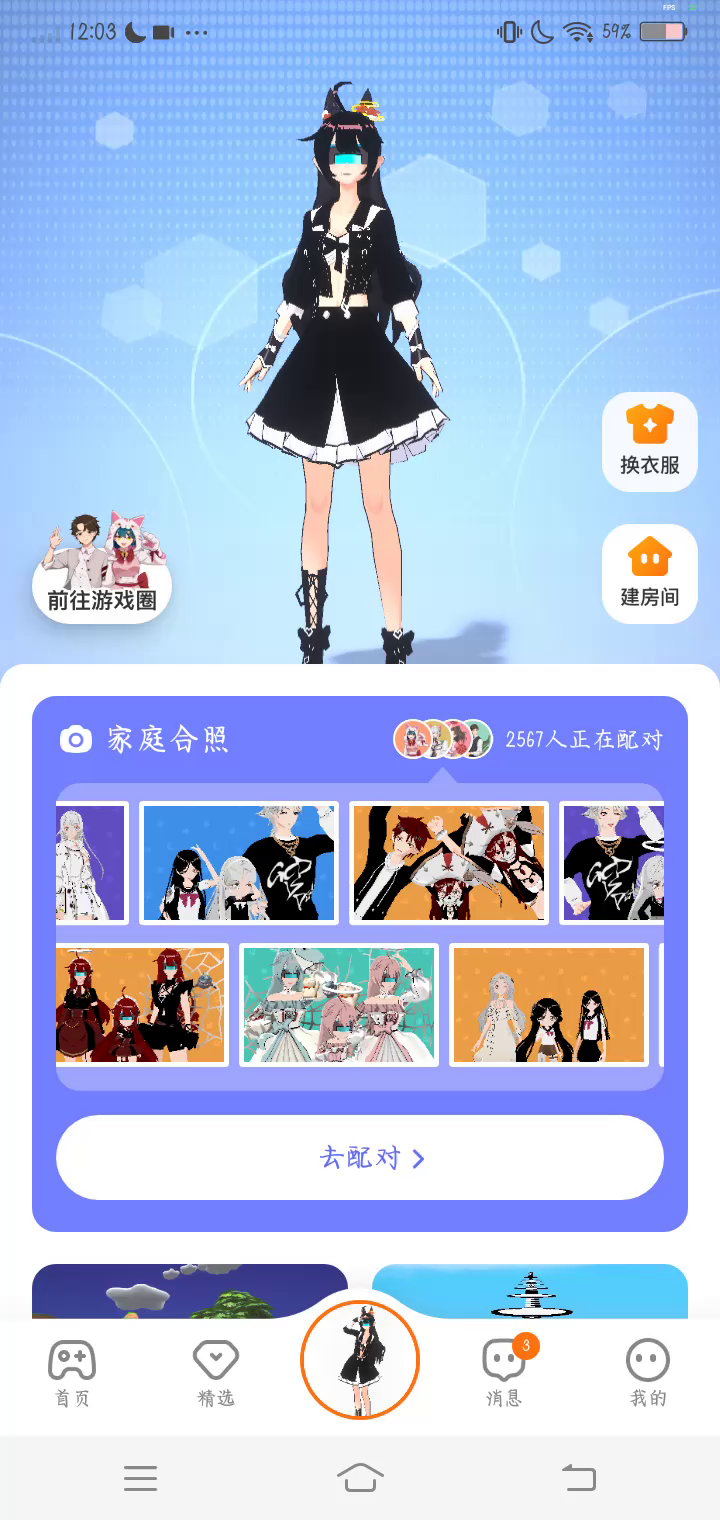Tap the 去配对 matching button
Image resolution: width=720 pixels, height=1520 pixels.
pos(360,1157)
